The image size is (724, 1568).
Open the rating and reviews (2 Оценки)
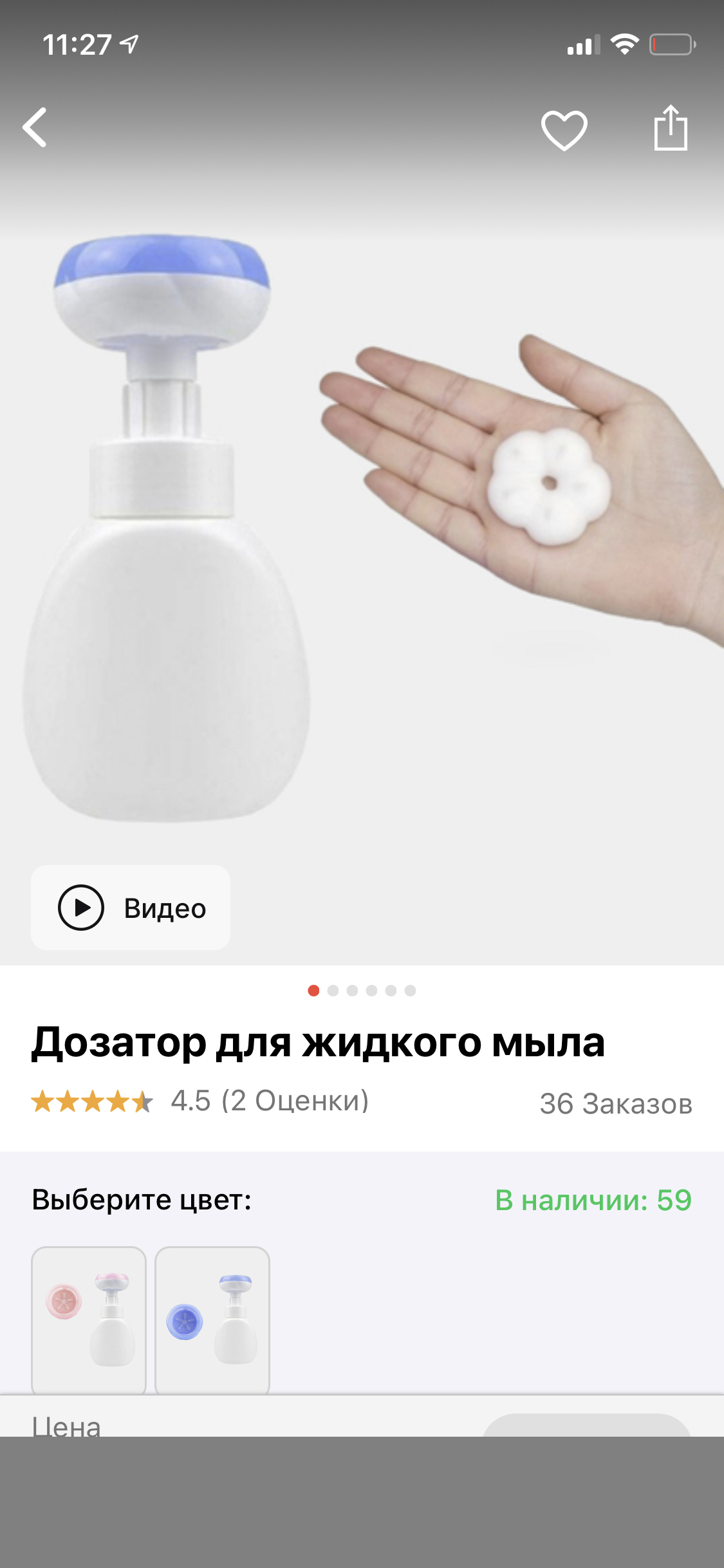point(269,1101)
